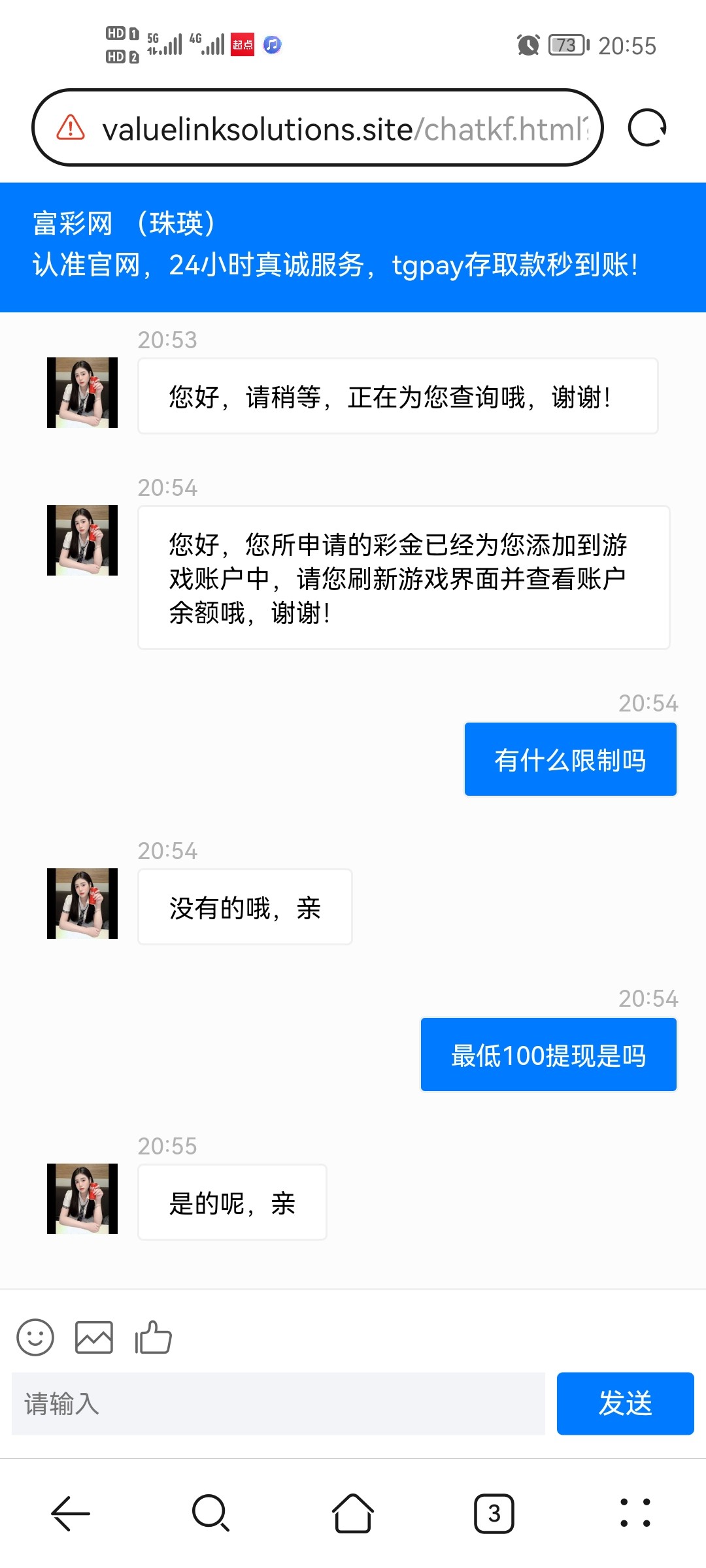Screen dimensions: 706x1568
Task: Tap the customer service avatar photo
Action: click(x=82, y=393)
